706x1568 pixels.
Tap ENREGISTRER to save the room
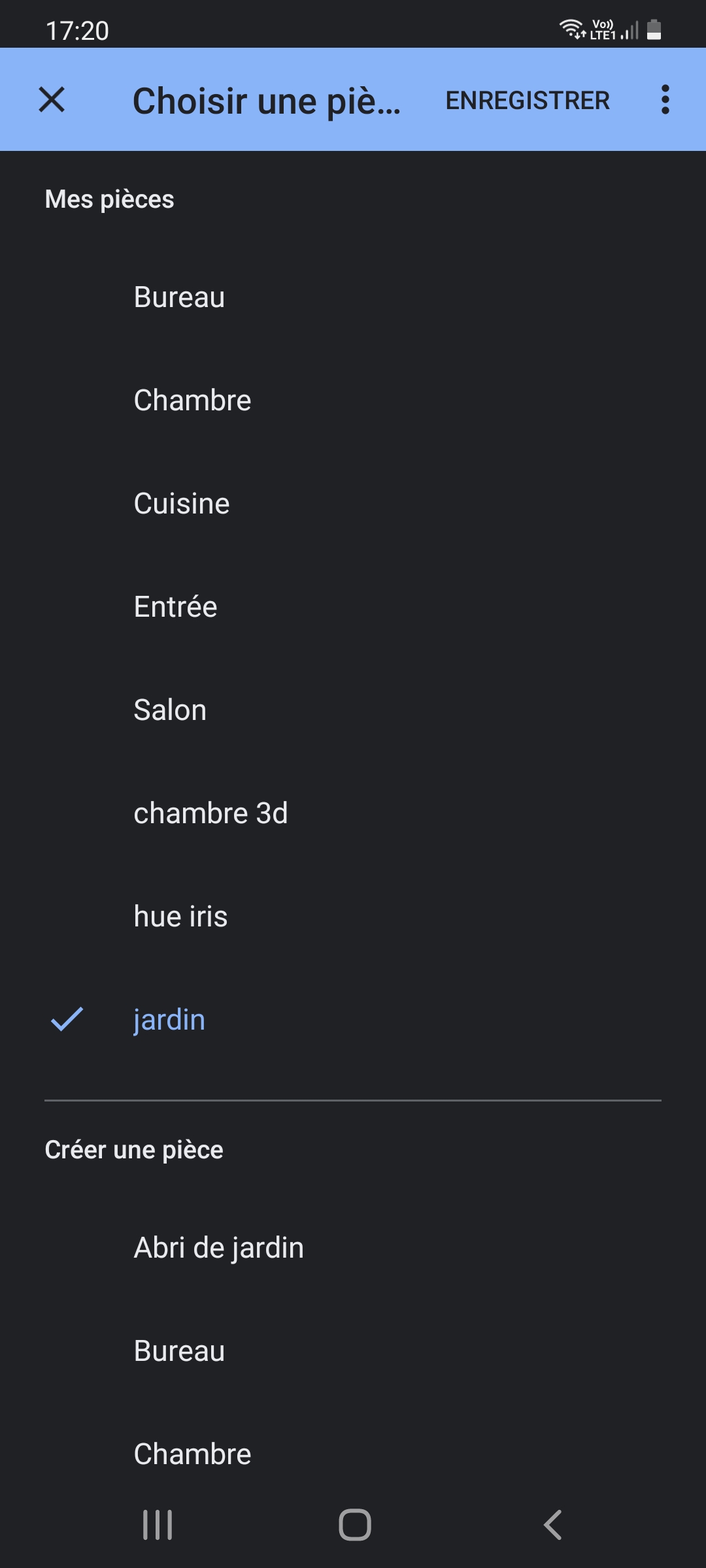pyautogui.click(x=528, y=101)
